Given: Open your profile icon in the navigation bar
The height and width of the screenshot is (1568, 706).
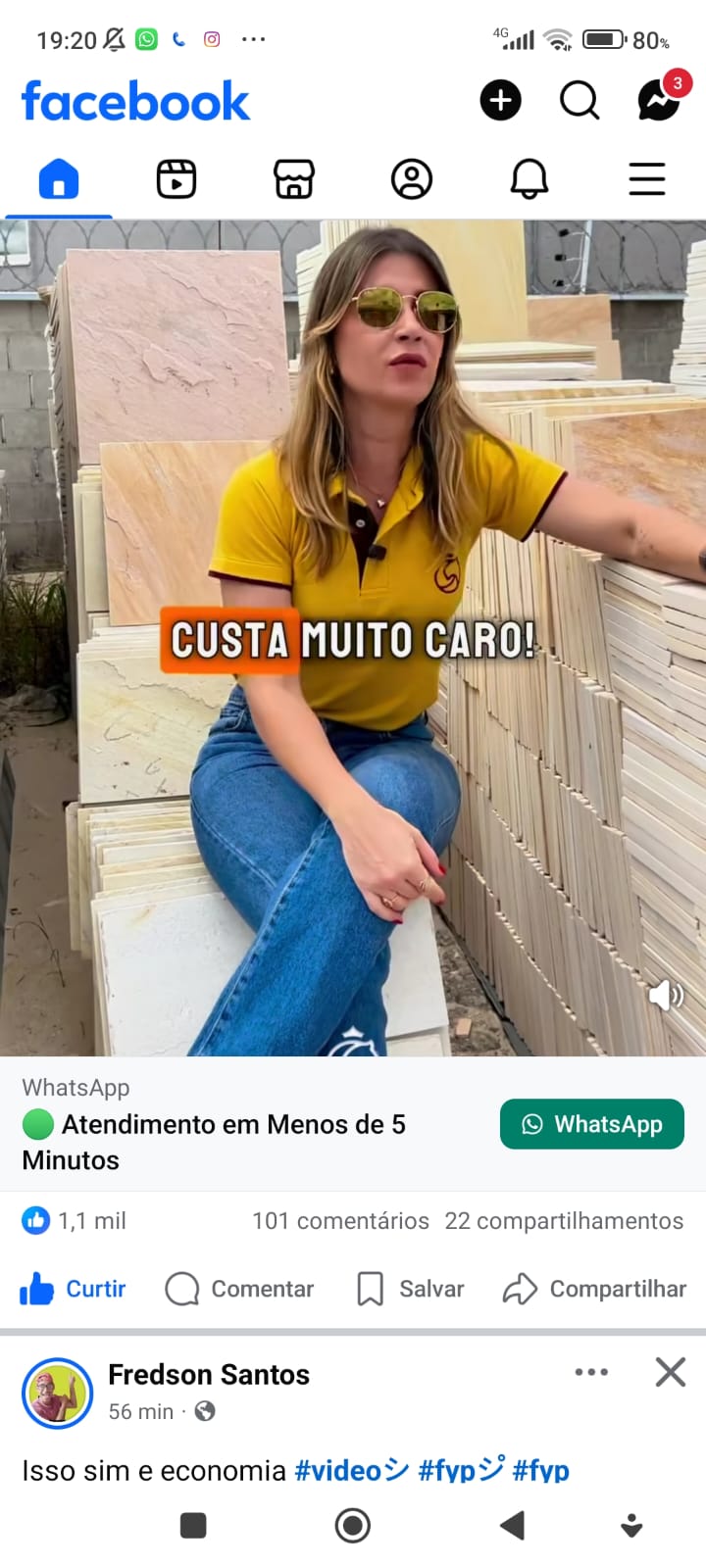Looking at the screenshot, I should [x=411, y=179].
